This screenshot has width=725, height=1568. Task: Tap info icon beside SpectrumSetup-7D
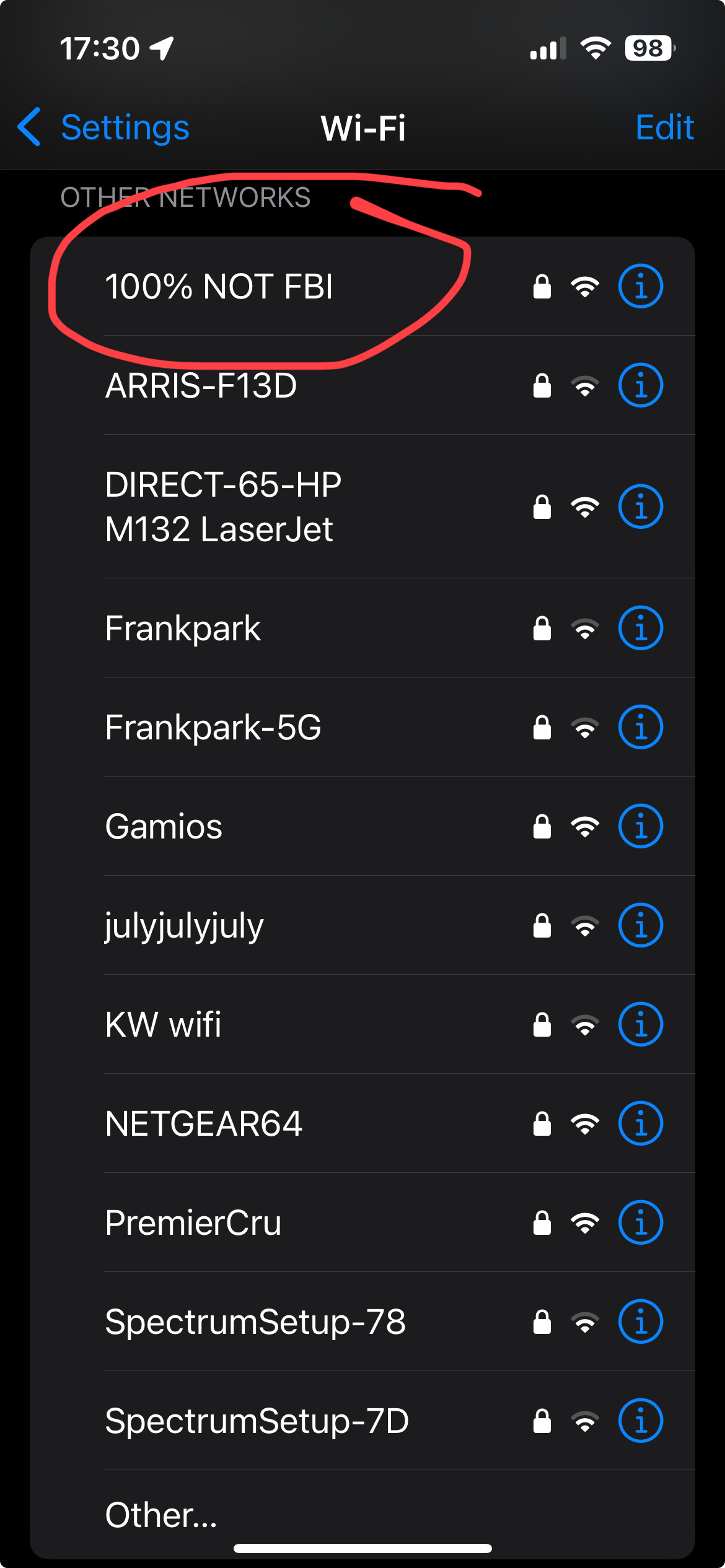641,1421
